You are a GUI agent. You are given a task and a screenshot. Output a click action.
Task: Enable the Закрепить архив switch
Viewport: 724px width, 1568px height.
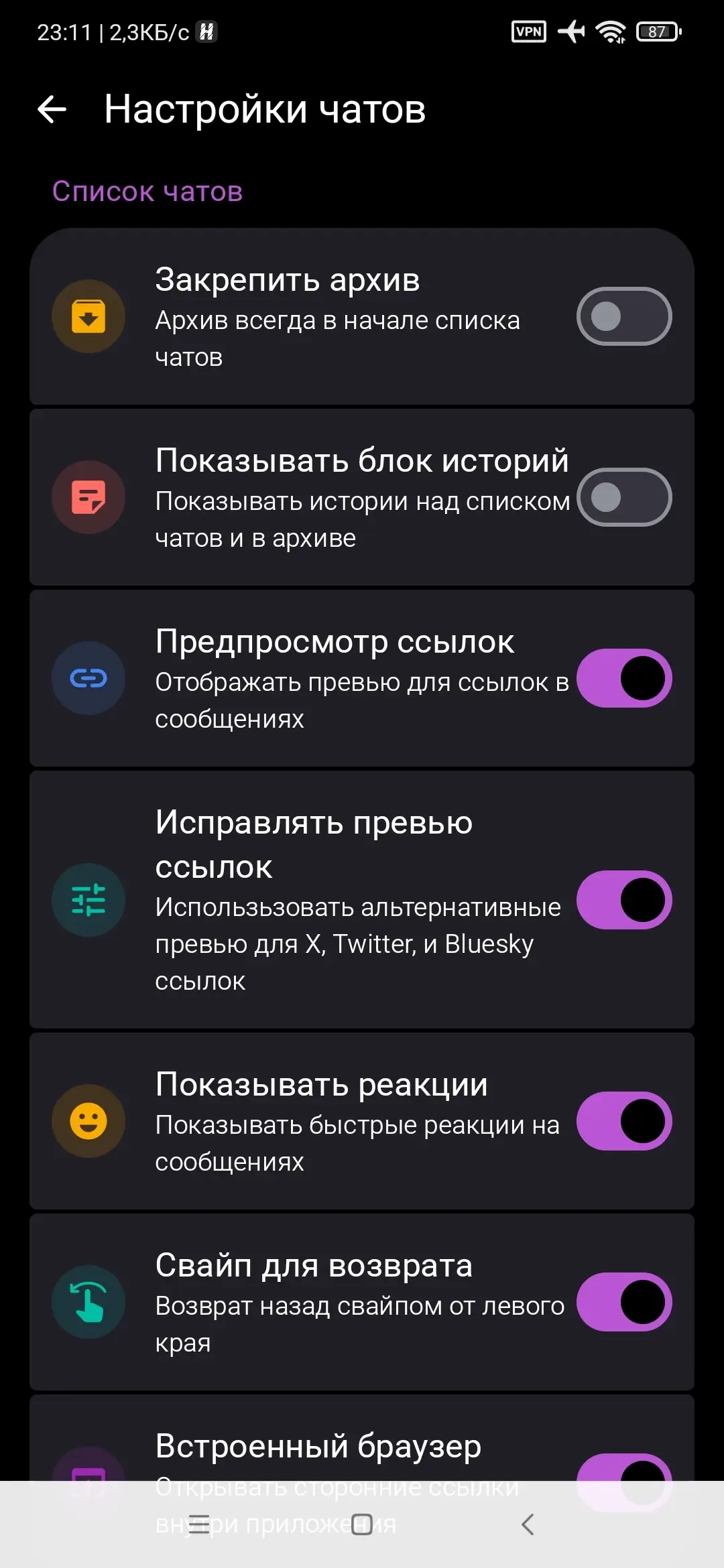click(624, 316)
